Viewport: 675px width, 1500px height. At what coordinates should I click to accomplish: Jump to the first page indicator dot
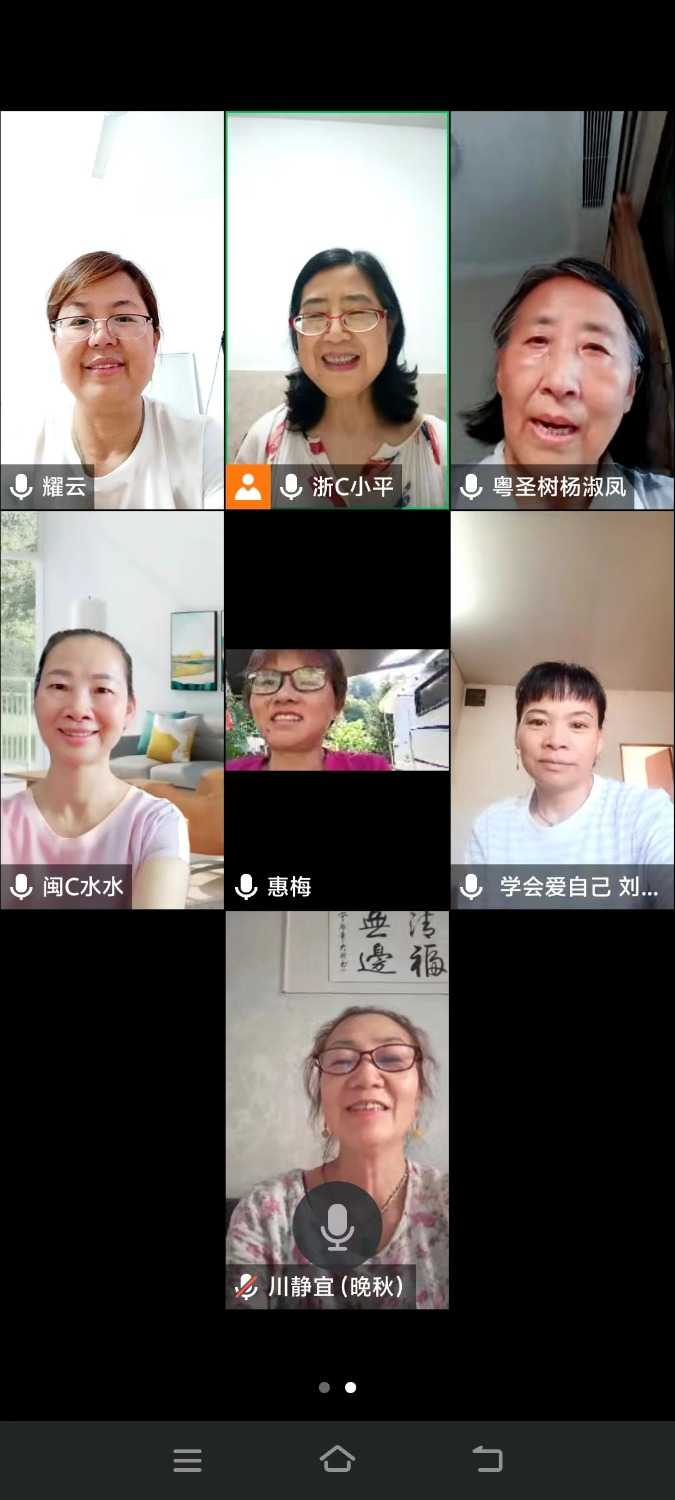324,1387
